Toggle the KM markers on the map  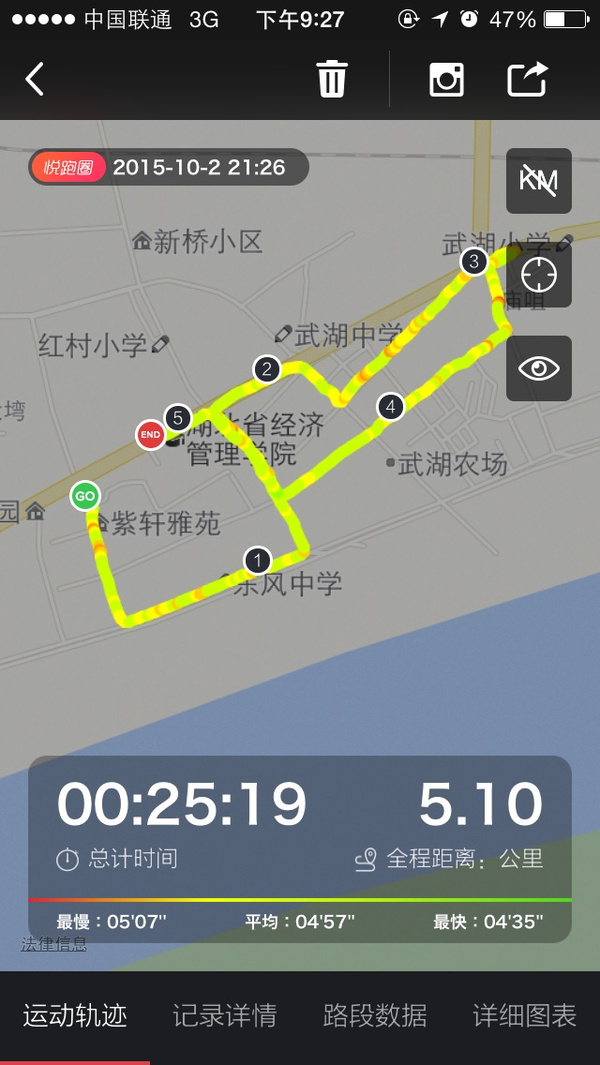pyautogui.click(x=539, y=181)
